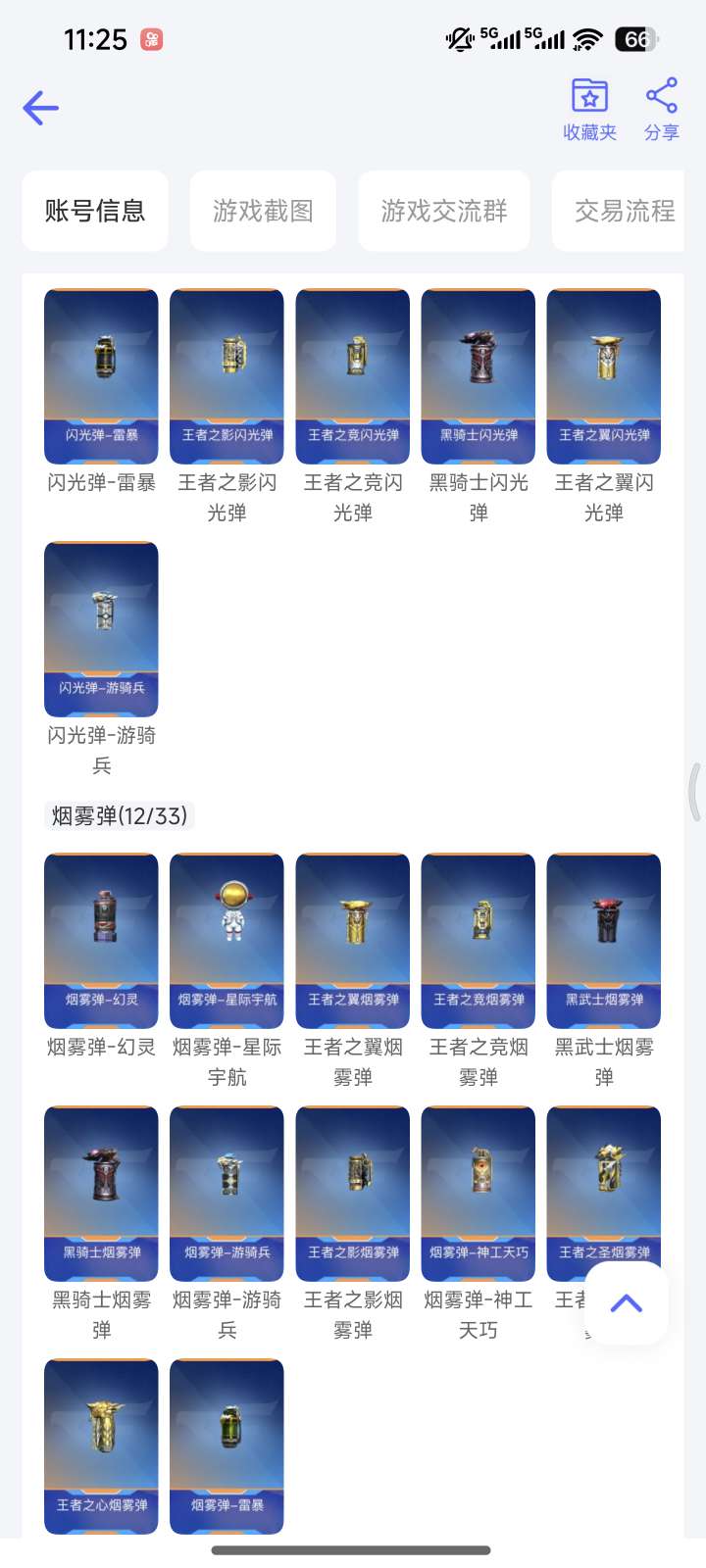The image size is (706, 1568).
Task: View the 闪光弹-游骑兵 item
Action: 101,629
